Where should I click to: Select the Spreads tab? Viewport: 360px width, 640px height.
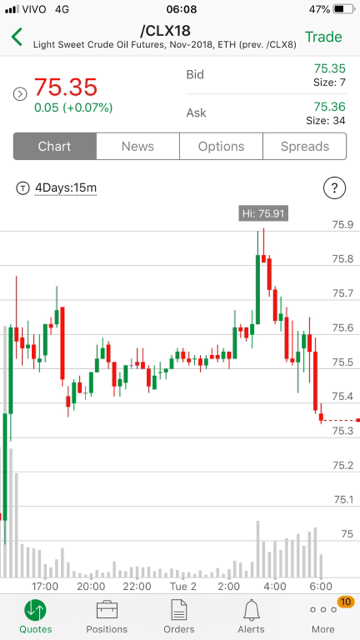(305, 146)
